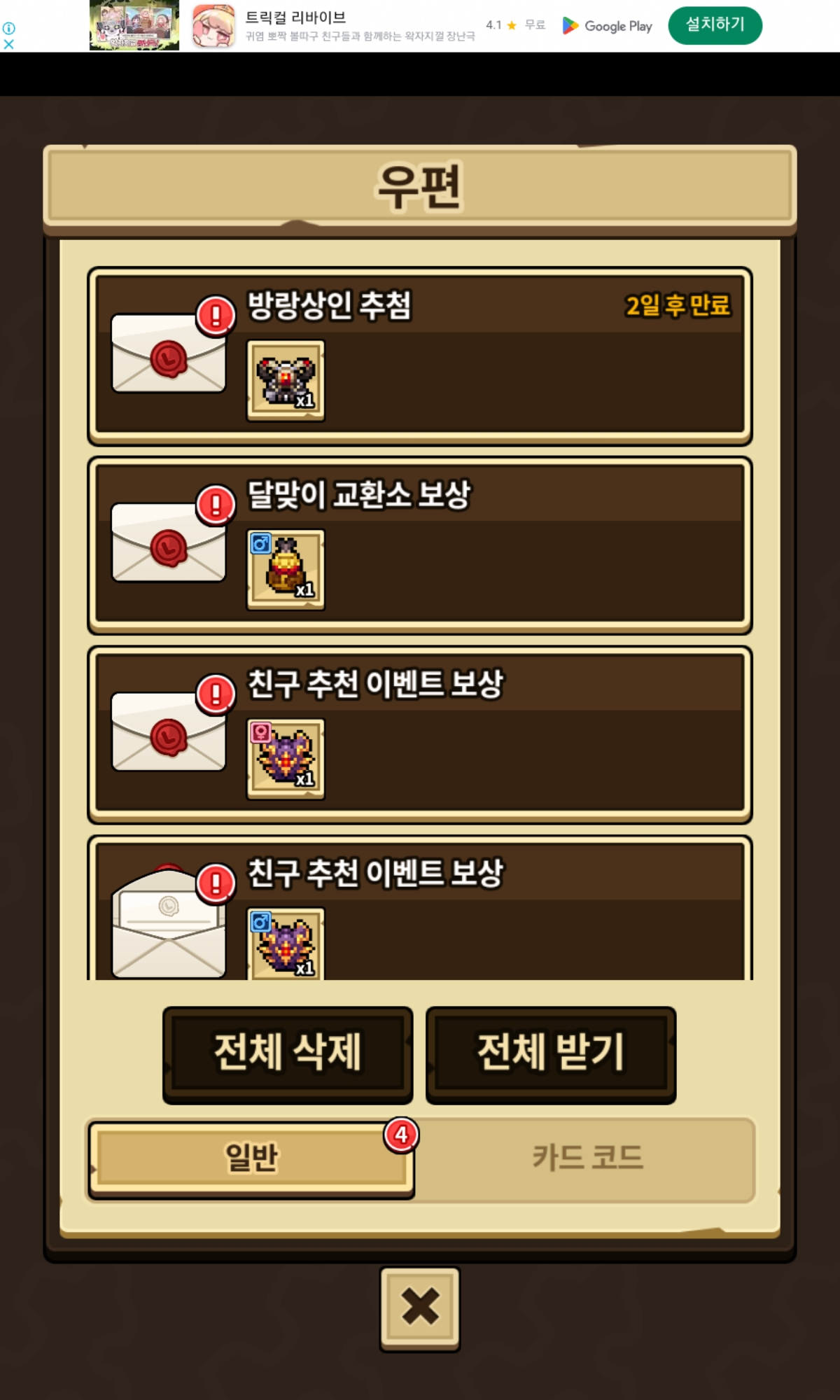Claim all mail with 전체 받기
This screenshot has height=1400, width=840.
click(x=550, y=1054)
